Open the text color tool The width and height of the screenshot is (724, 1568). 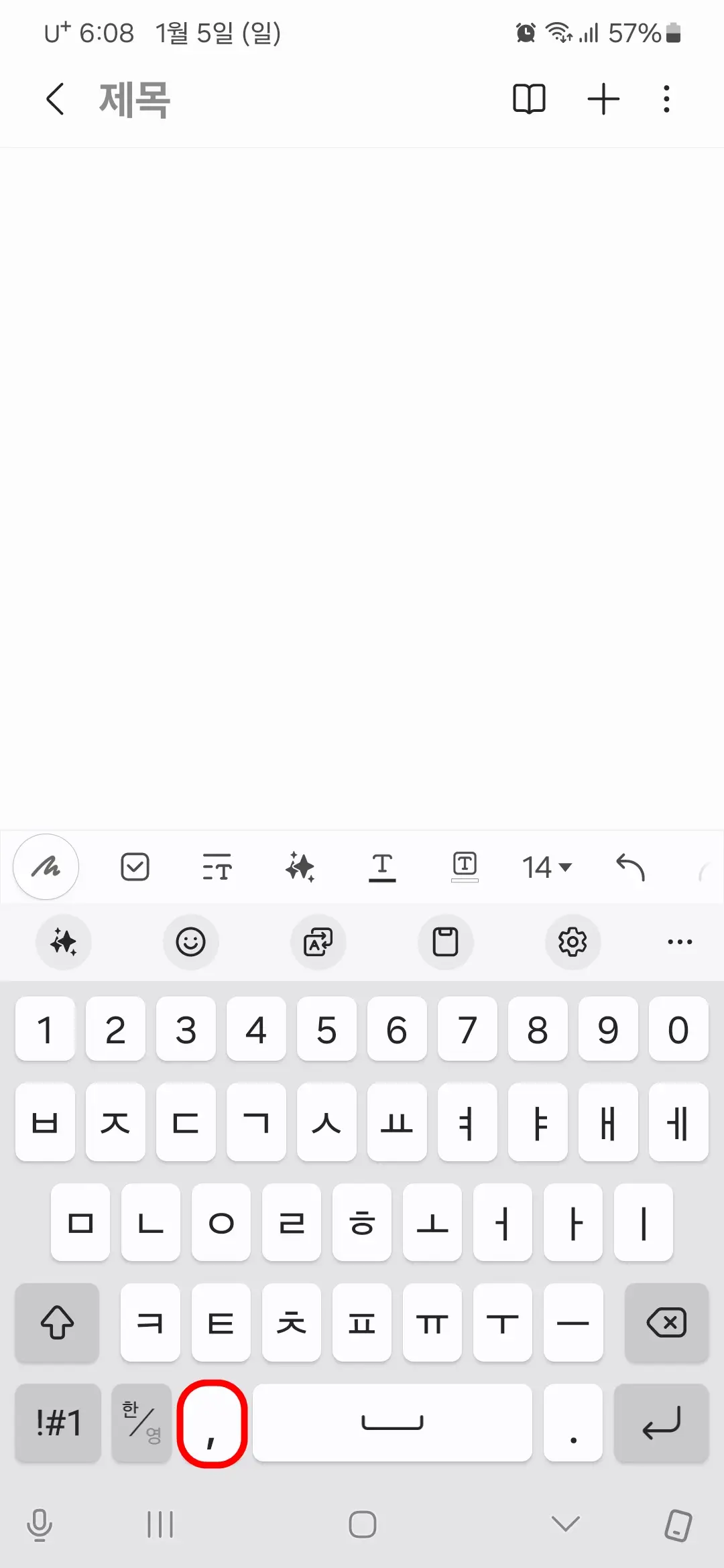point(383,866)
